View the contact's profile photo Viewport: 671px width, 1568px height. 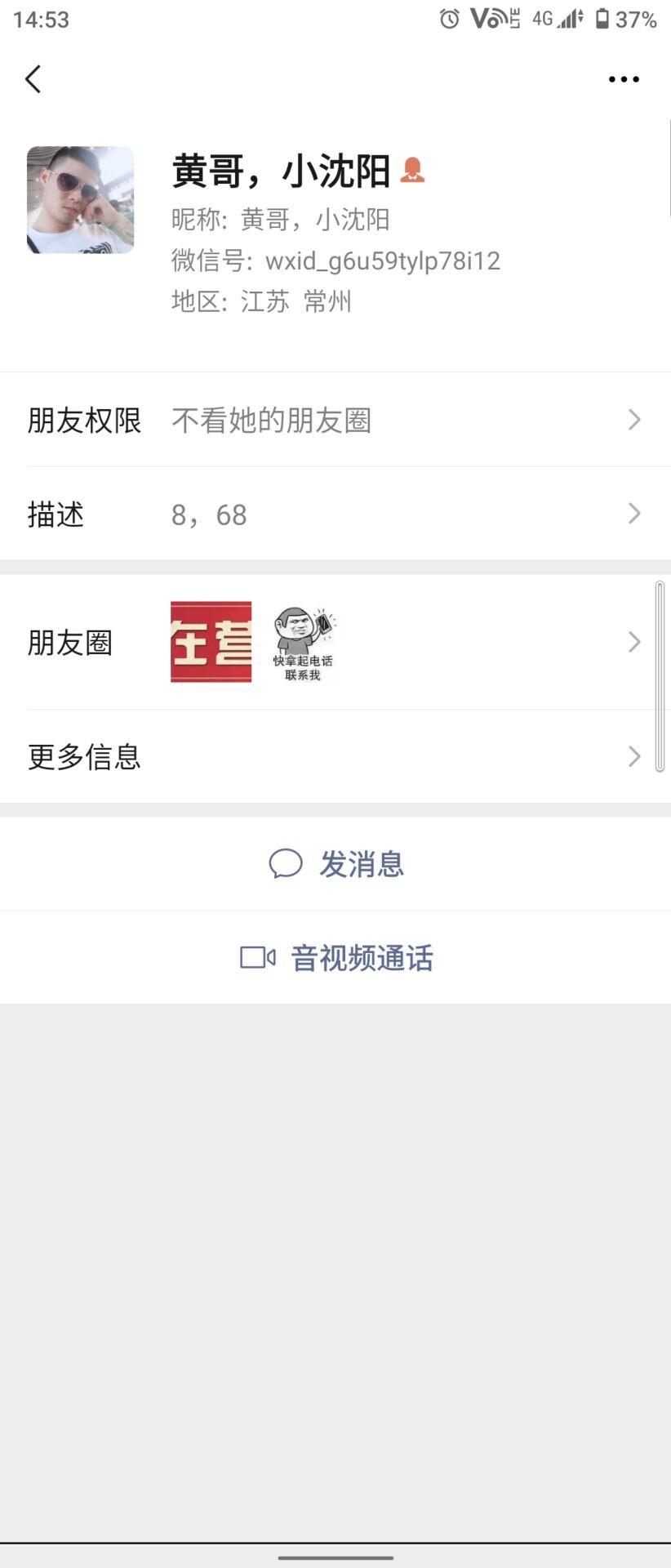click(80, 200)
